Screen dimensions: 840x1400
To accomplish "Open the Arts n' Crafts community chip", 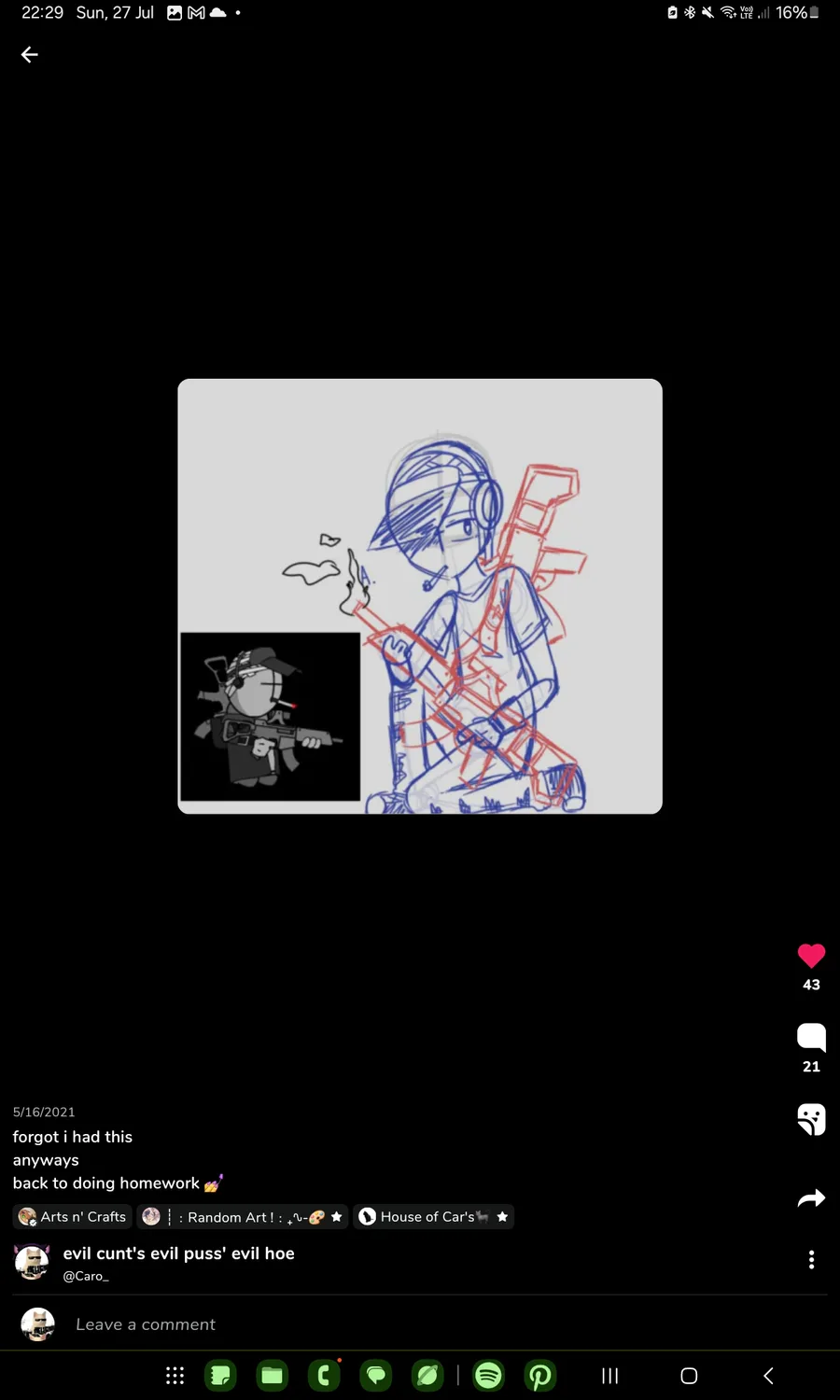I will click(73, 1217).
